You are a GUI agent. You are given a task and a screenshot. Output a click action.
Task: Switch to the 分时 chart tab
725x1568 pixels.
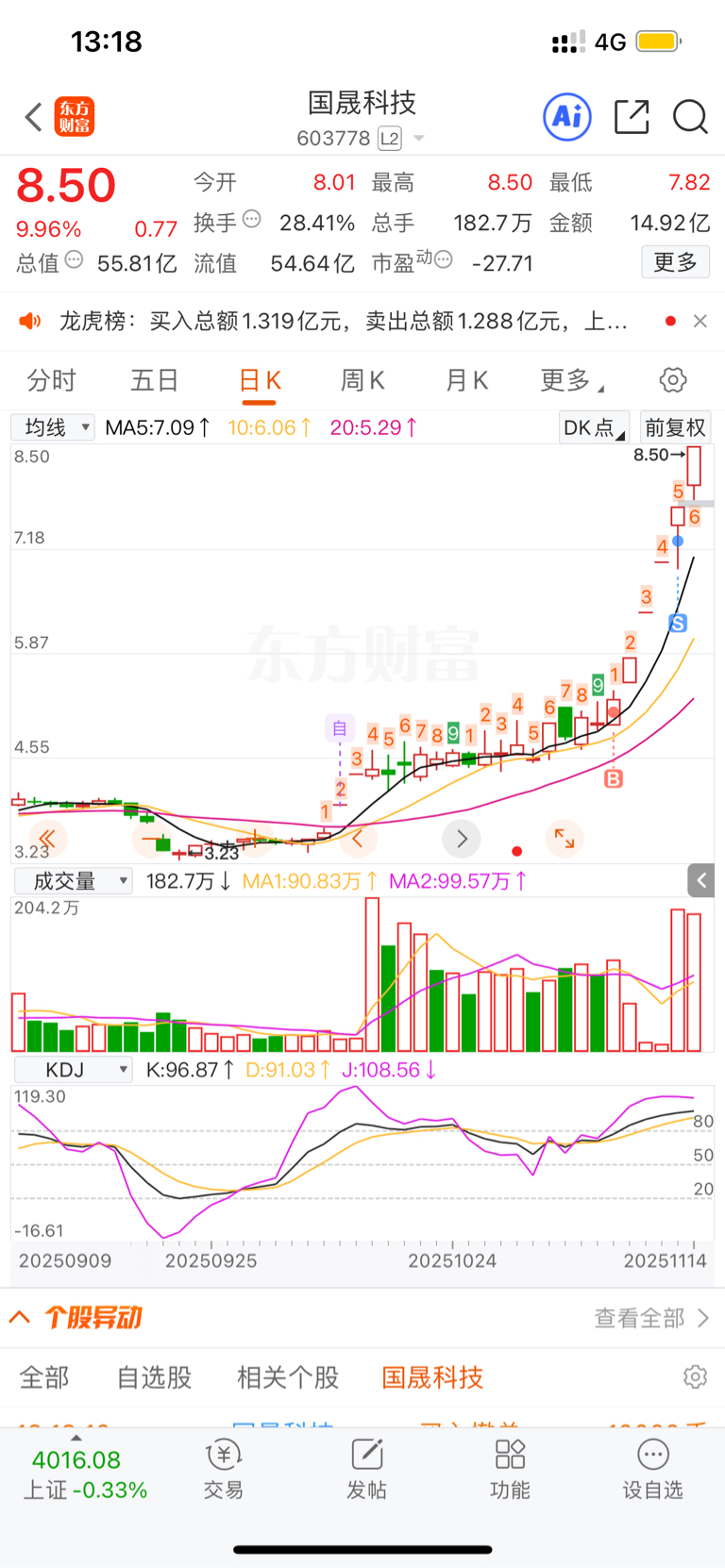coord(51,380)
